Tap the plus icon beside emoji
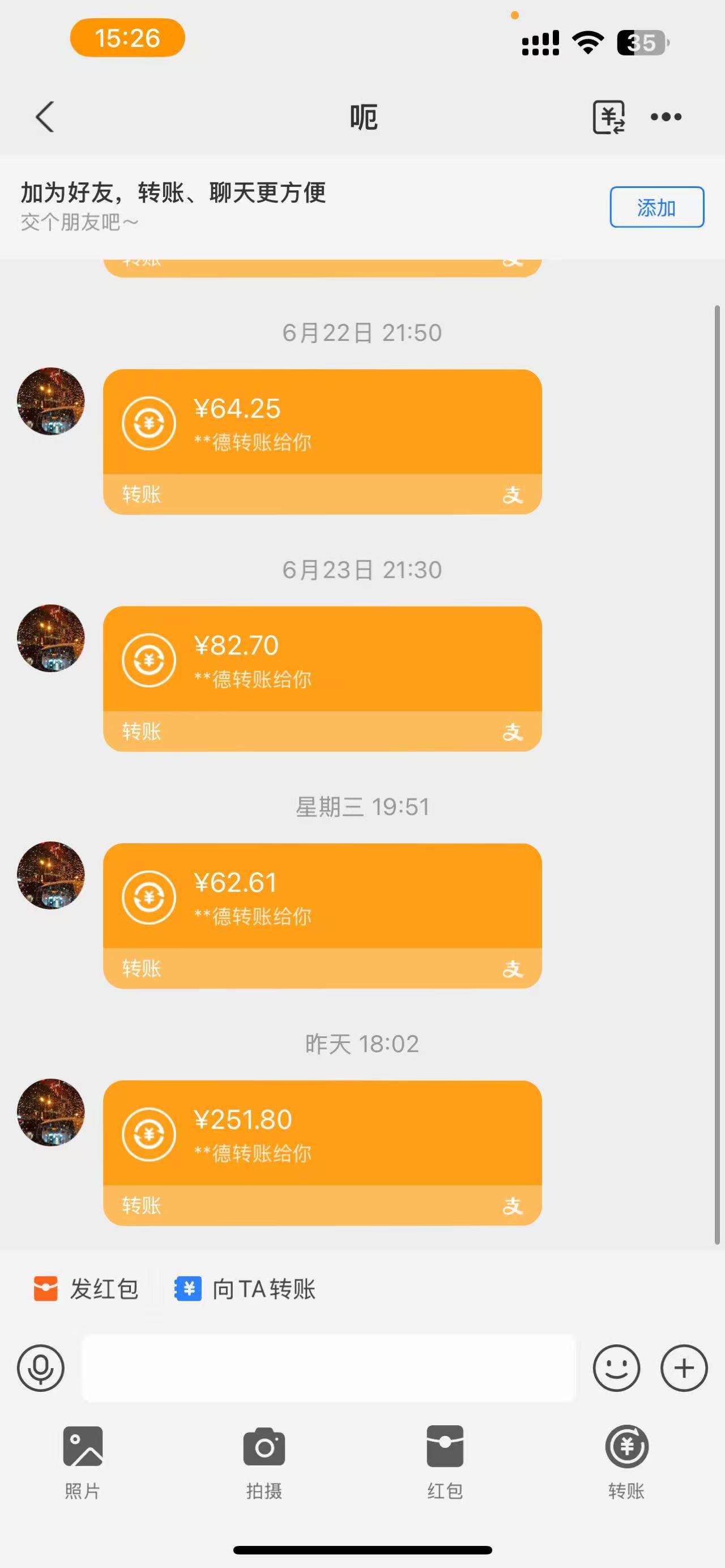Image resolution: width=725 pixels, height=1568 pixels. coord(684,1368)
